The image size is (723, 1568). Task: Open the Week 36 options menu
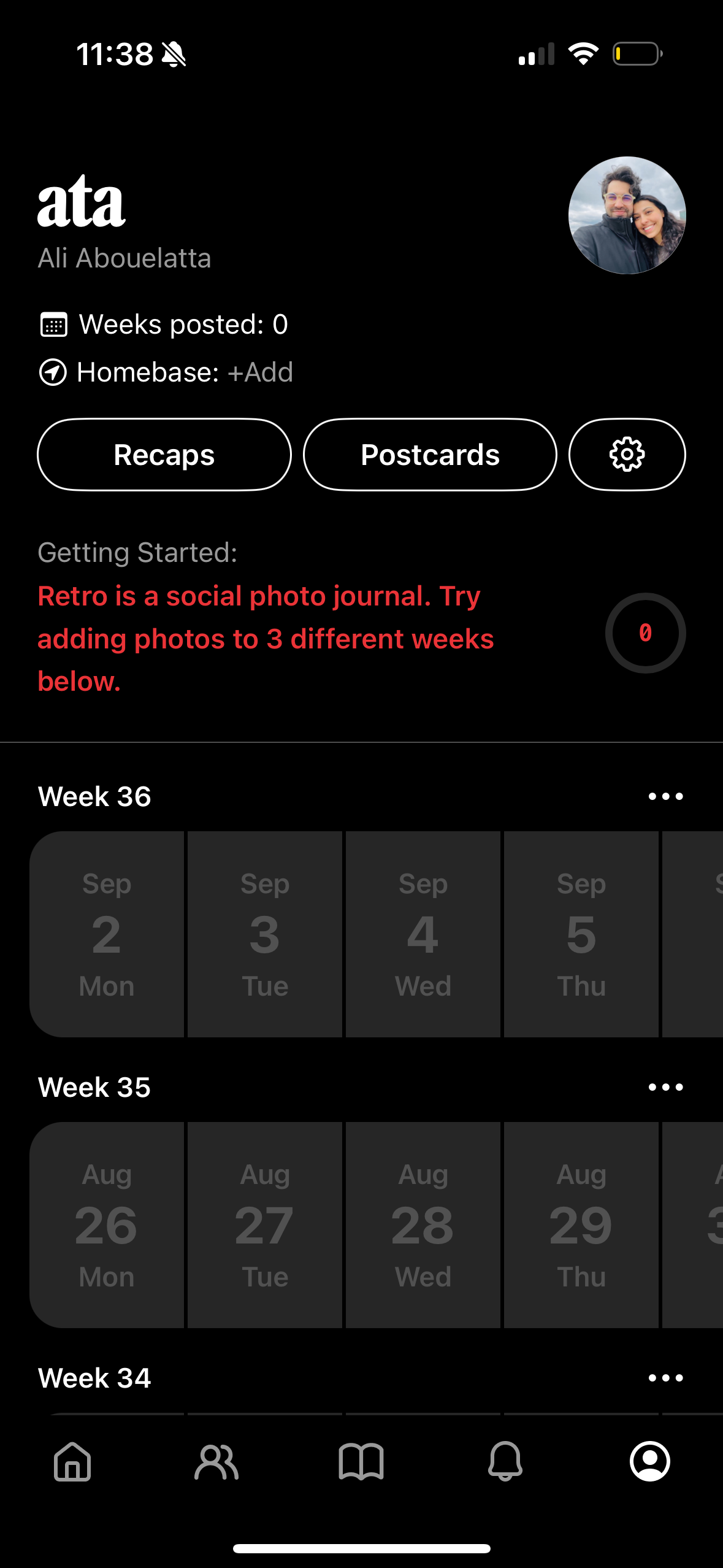[x=666, y=796]
